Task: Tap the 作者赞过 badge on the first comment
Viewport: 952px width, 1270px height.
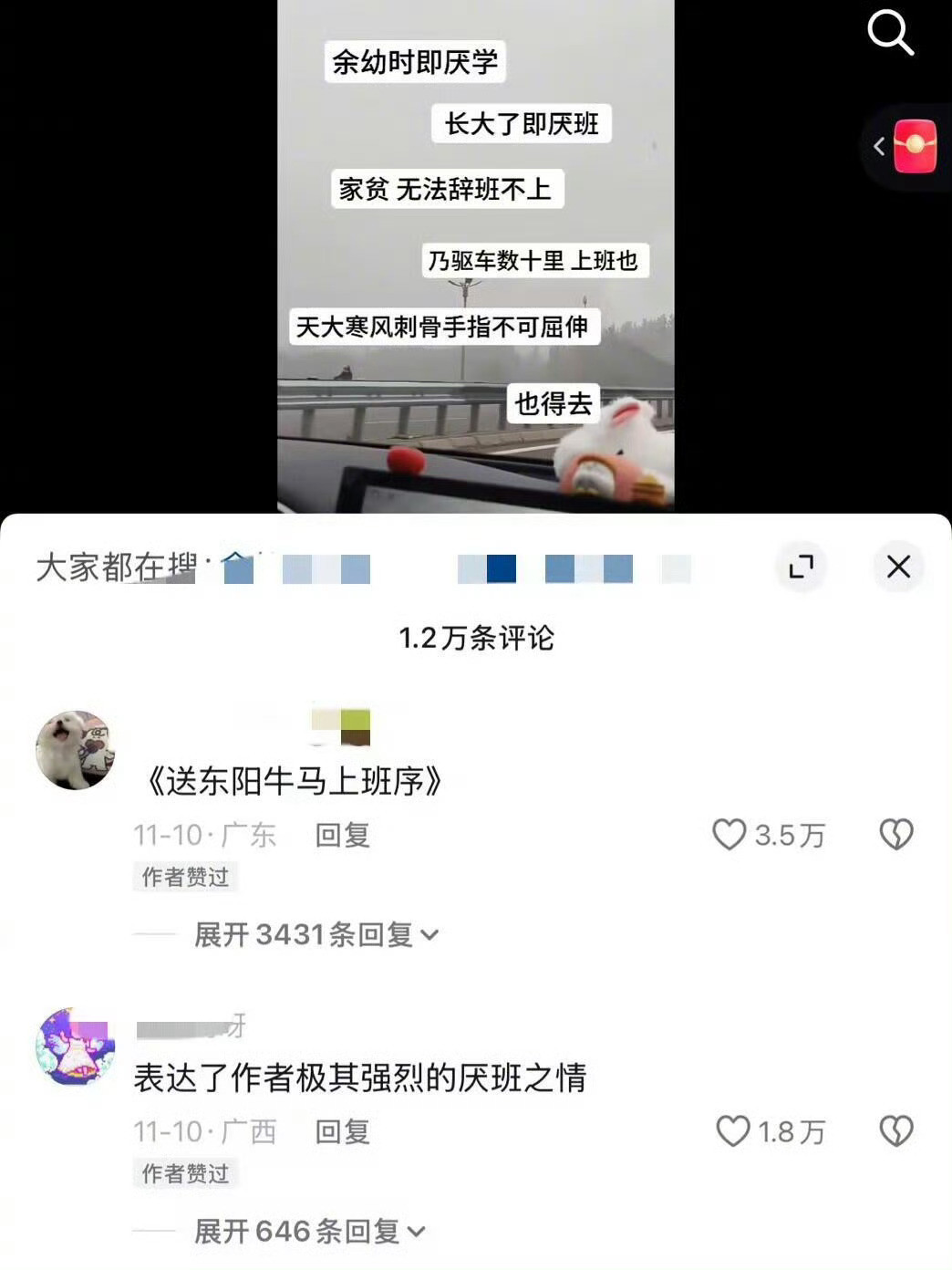Action: 185,877
